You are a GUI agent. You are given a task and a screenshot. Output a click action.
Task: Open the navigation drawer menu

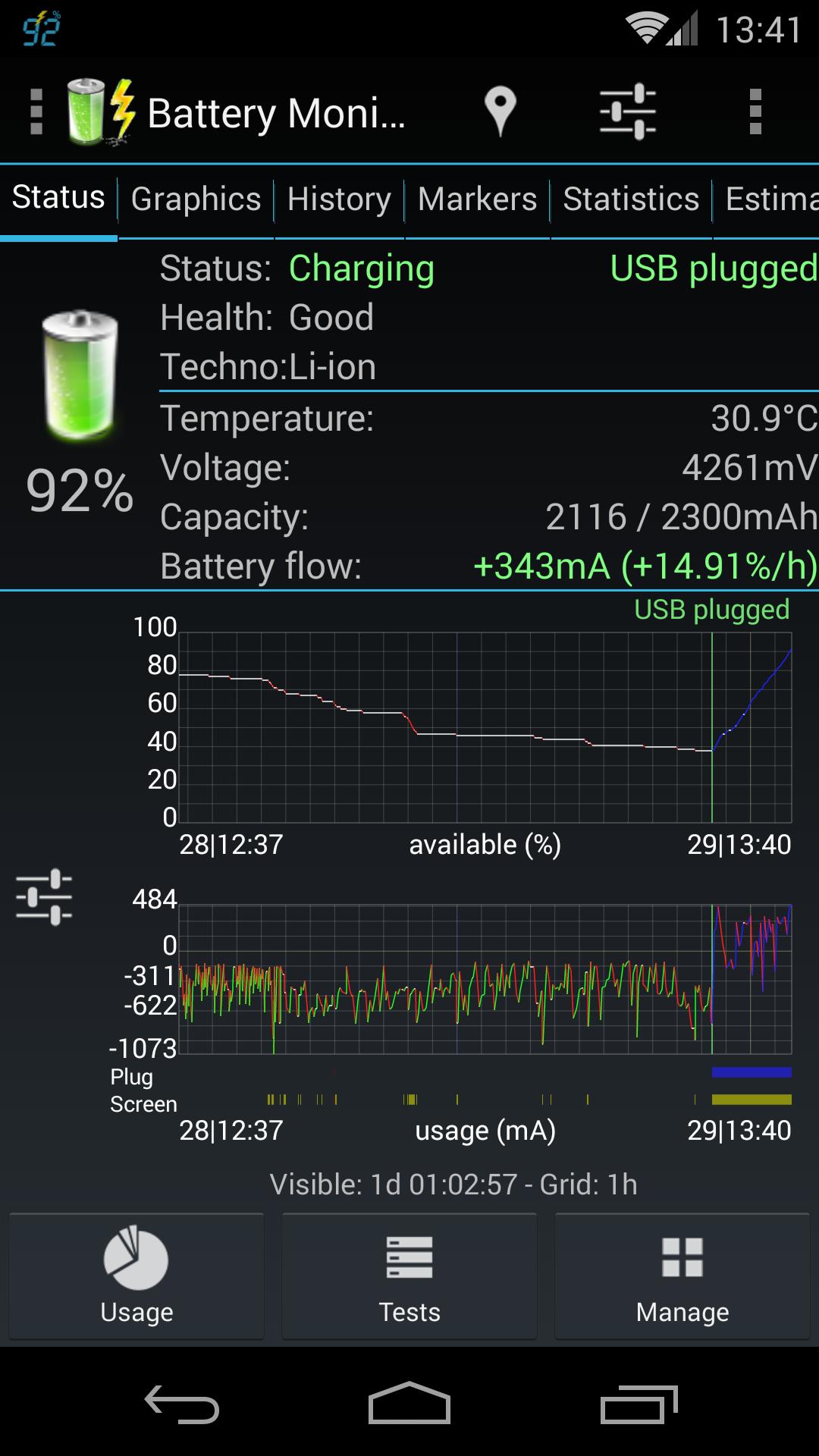coord(36,112)
